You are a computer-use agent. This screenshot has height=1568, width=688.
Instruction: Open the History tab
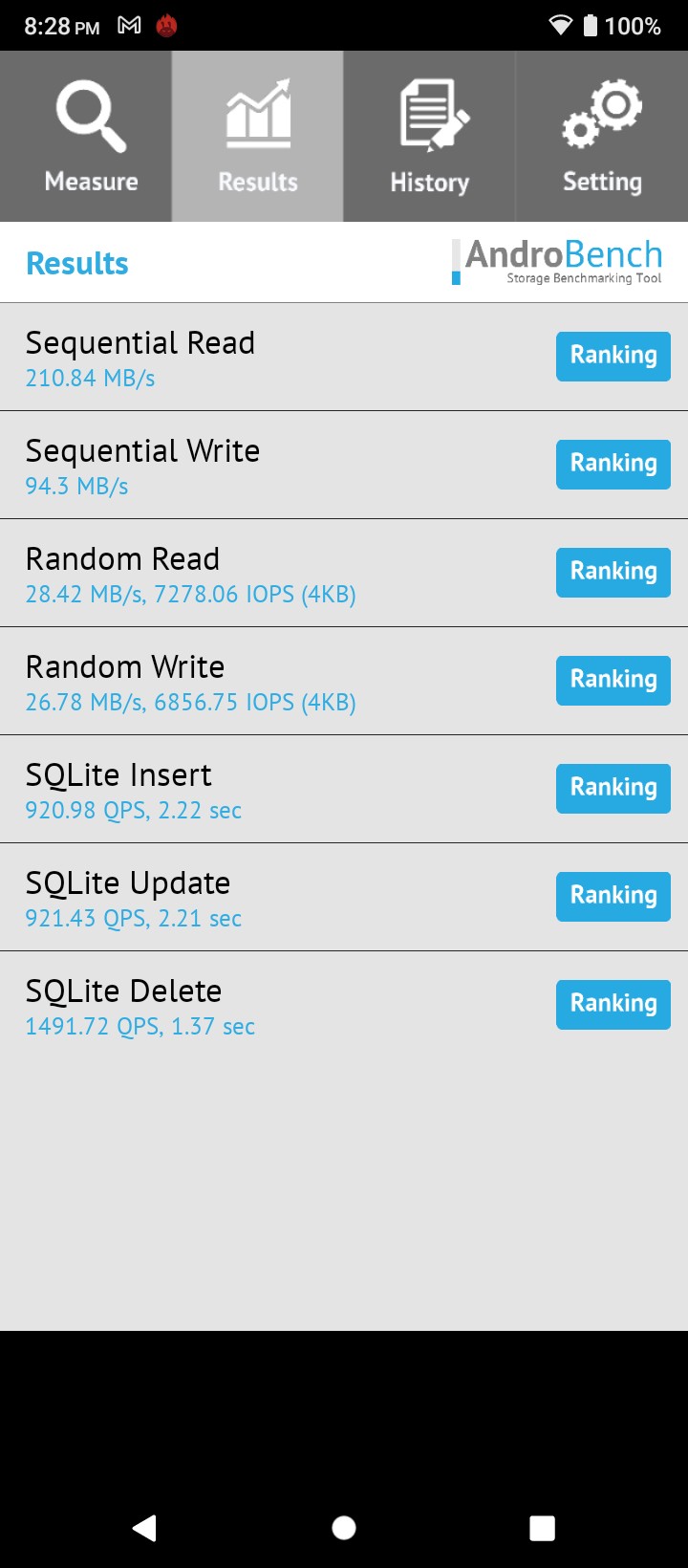(x=430, y=137)
